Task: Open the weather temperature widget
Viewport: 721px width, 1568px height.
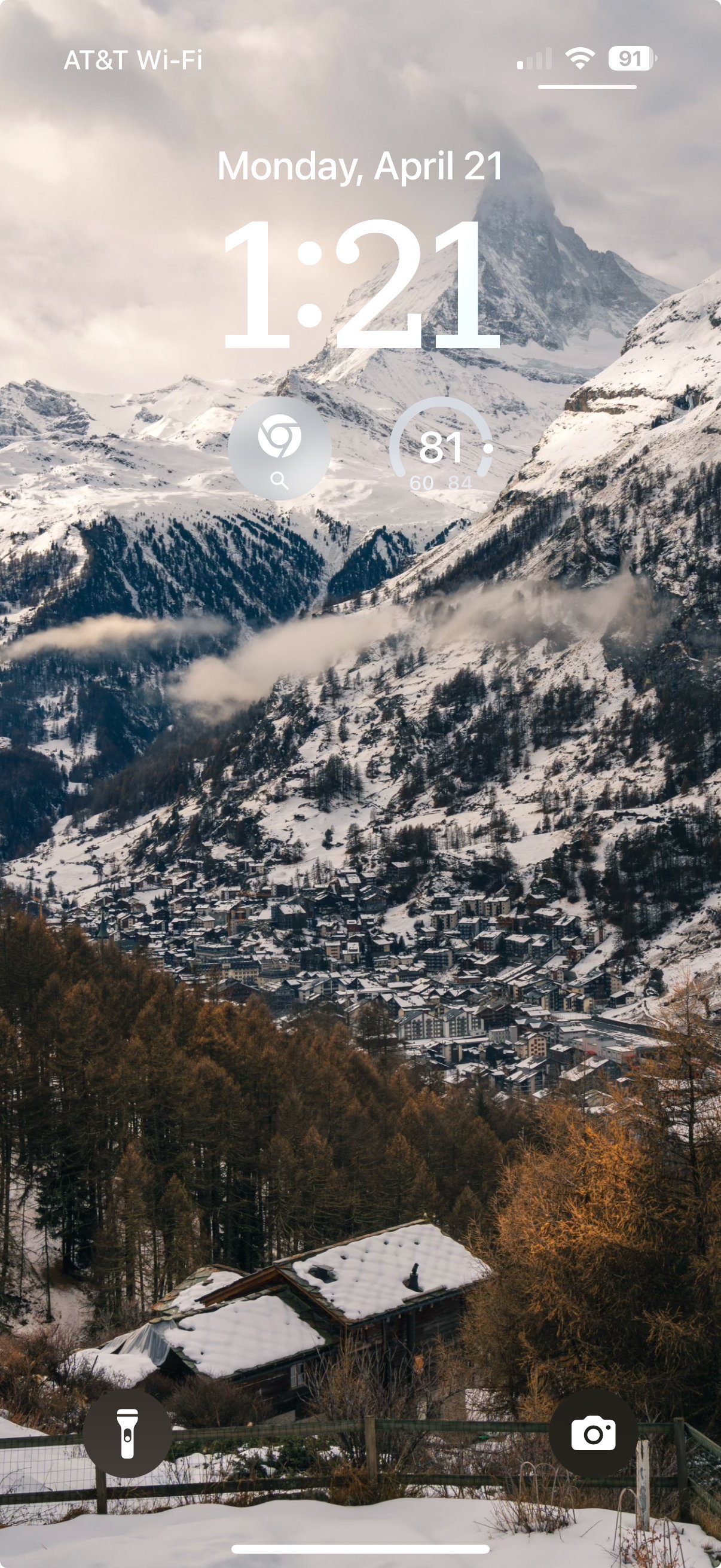Action: click(441, 449)
